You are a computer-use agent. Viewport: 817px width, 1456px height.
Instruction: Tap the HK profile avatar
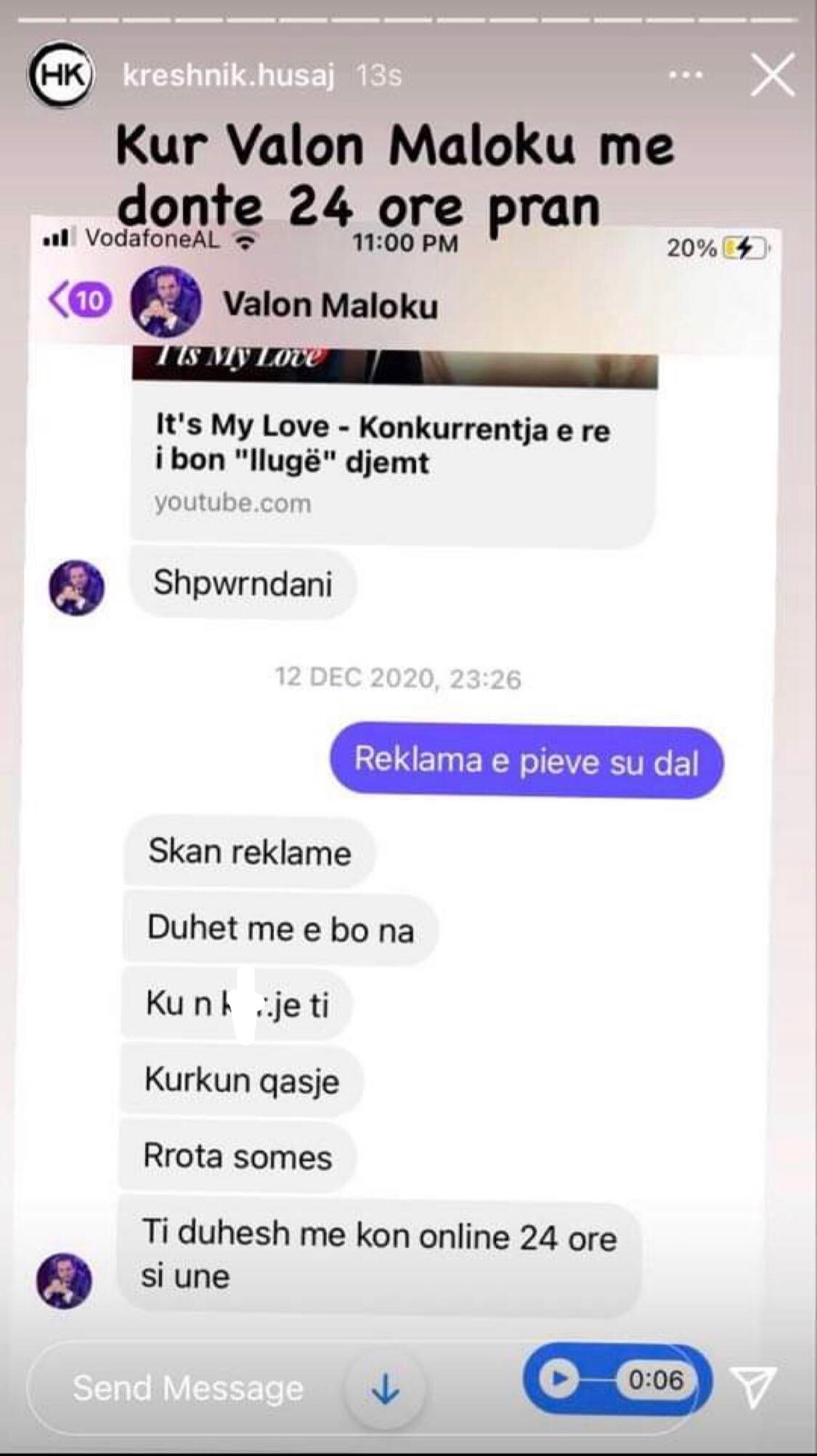tap(62, 75)
